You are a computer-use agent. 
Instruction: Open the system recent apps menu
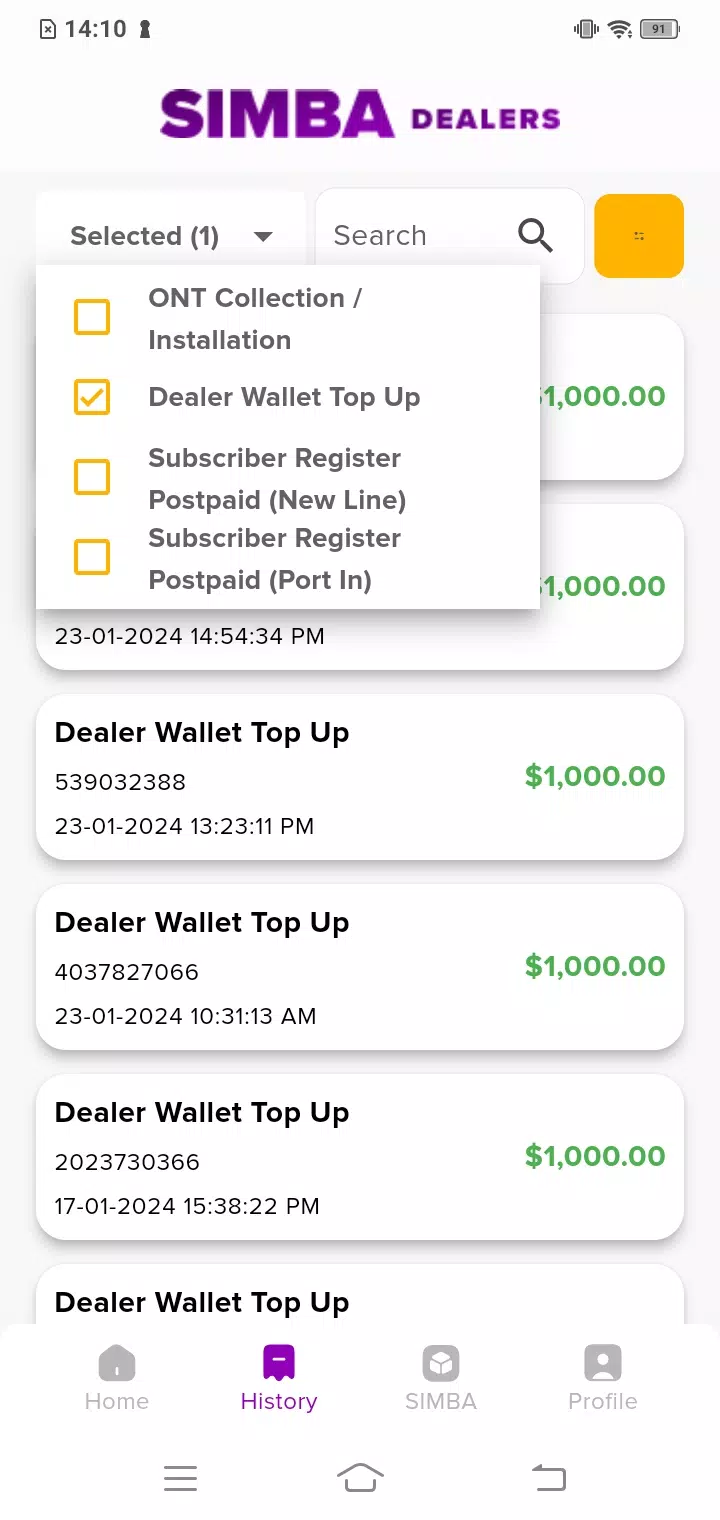(180, 1478)
